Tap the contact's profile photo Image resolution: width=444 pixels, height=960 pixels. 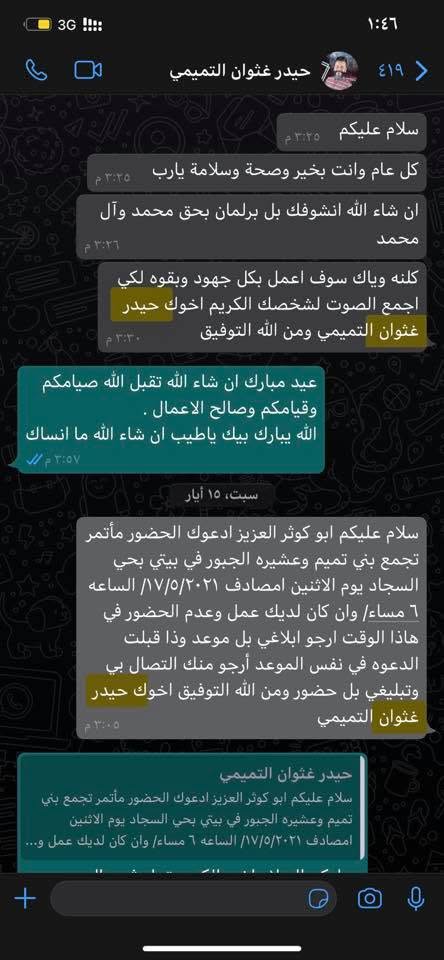(x=341, y=71)
